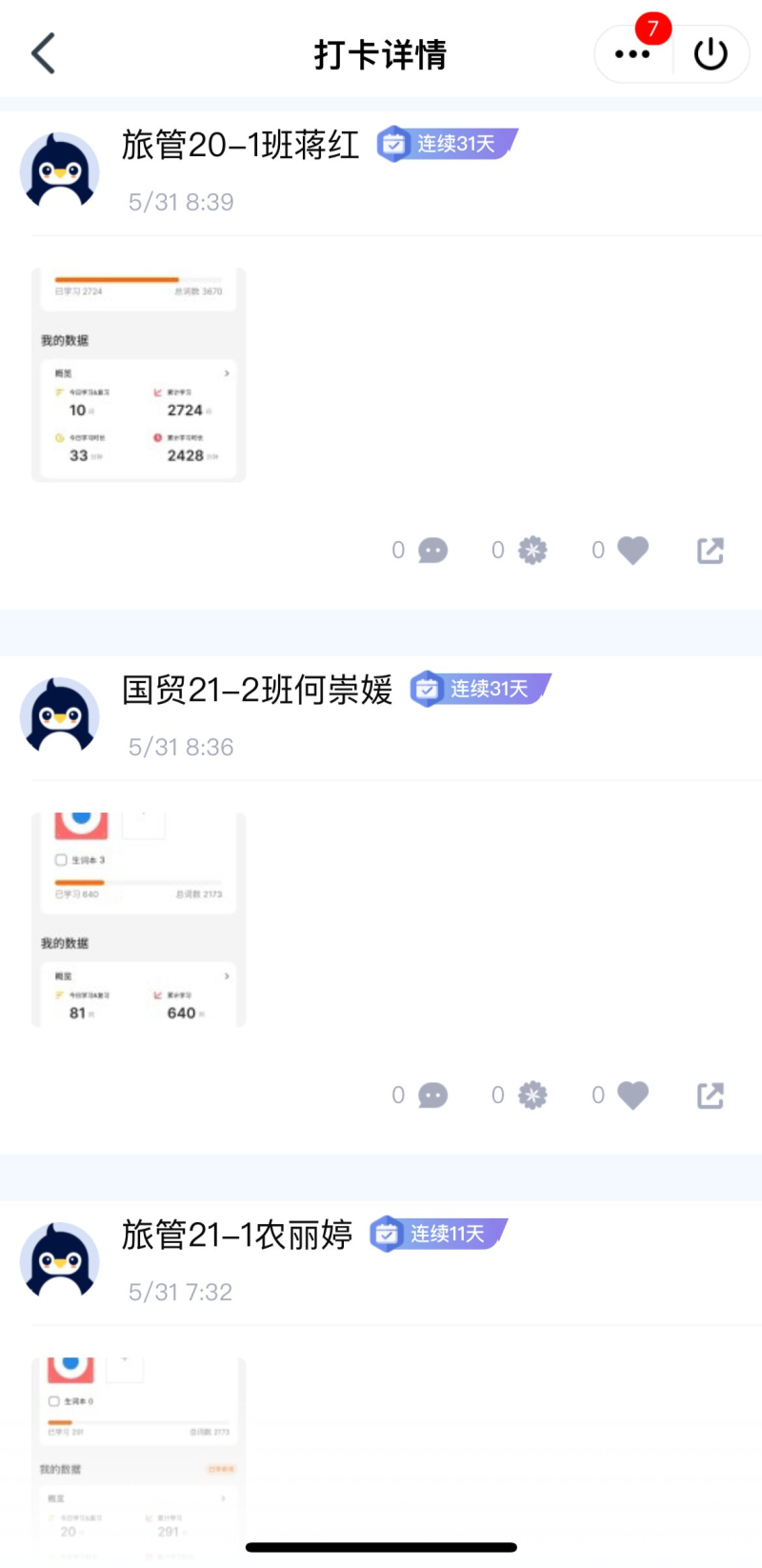Image resolution: width=762 pixels, height=1568 pixels.
Task: Give a flower to 蒋红's post
Action: (x=532, y=551)
